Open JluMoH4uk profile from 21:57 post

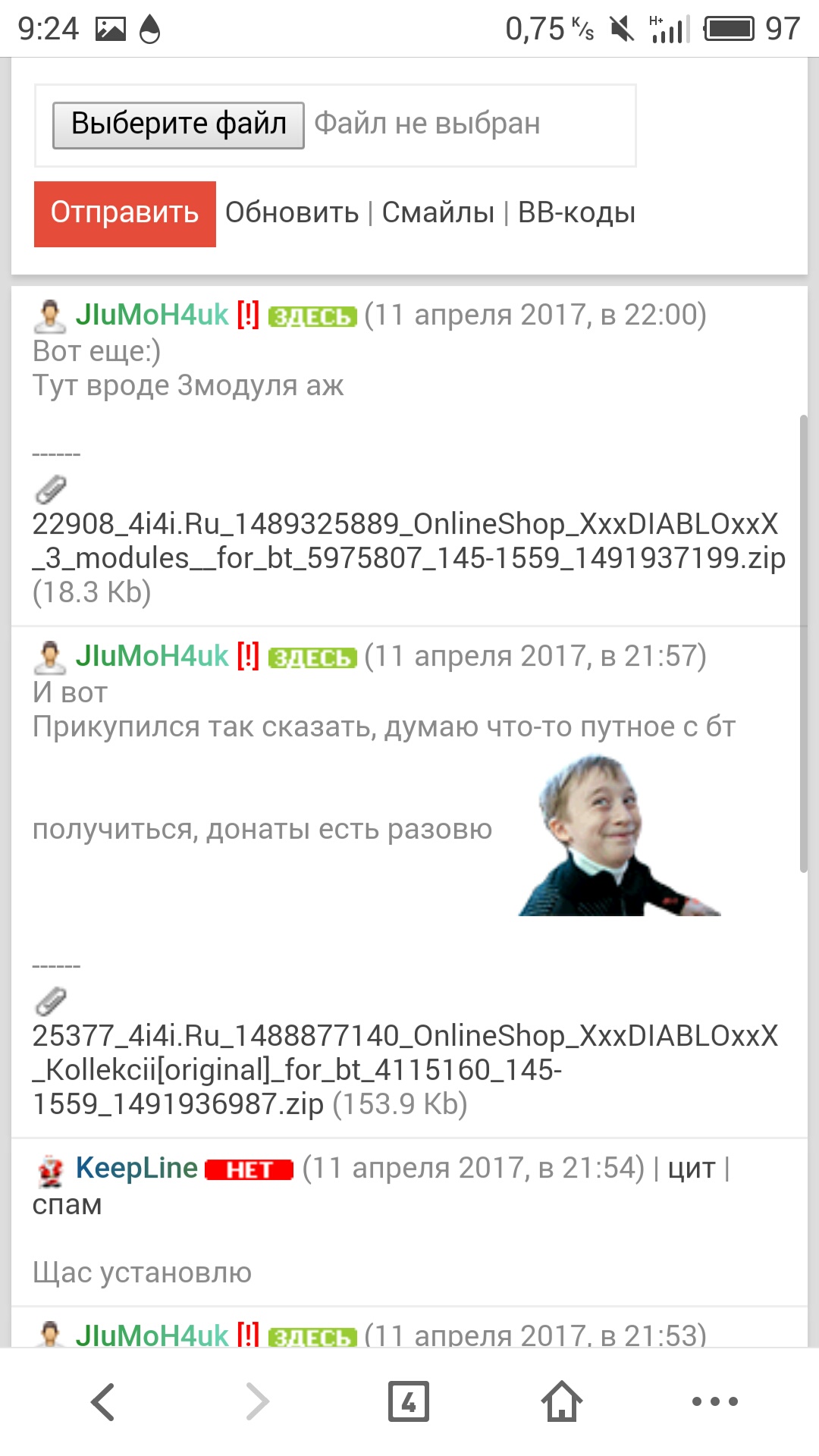pos(152,656)
